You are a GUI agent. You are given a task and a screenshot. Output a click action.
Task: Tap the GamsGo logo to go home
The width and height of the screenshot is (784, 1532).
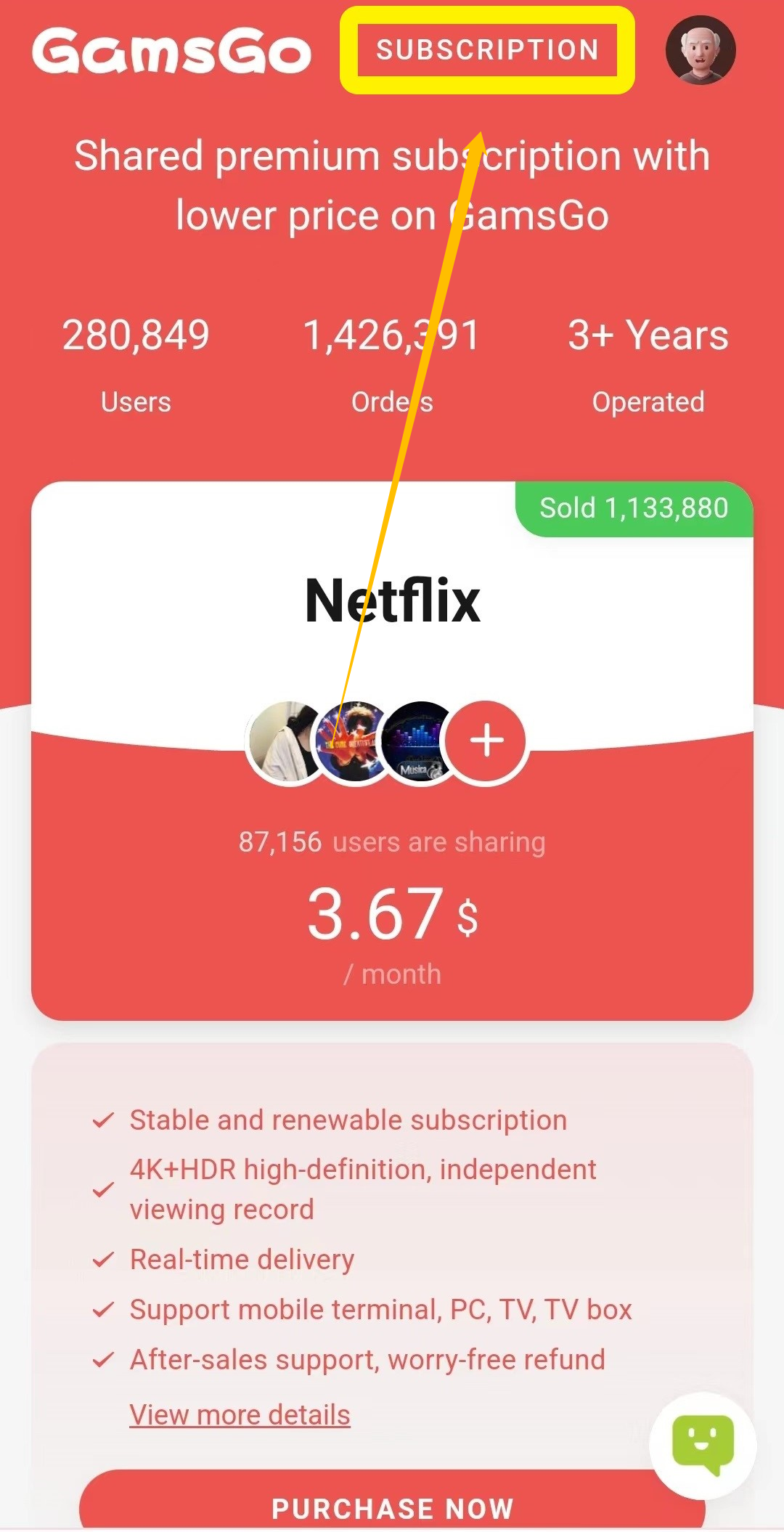click(172, 51)
